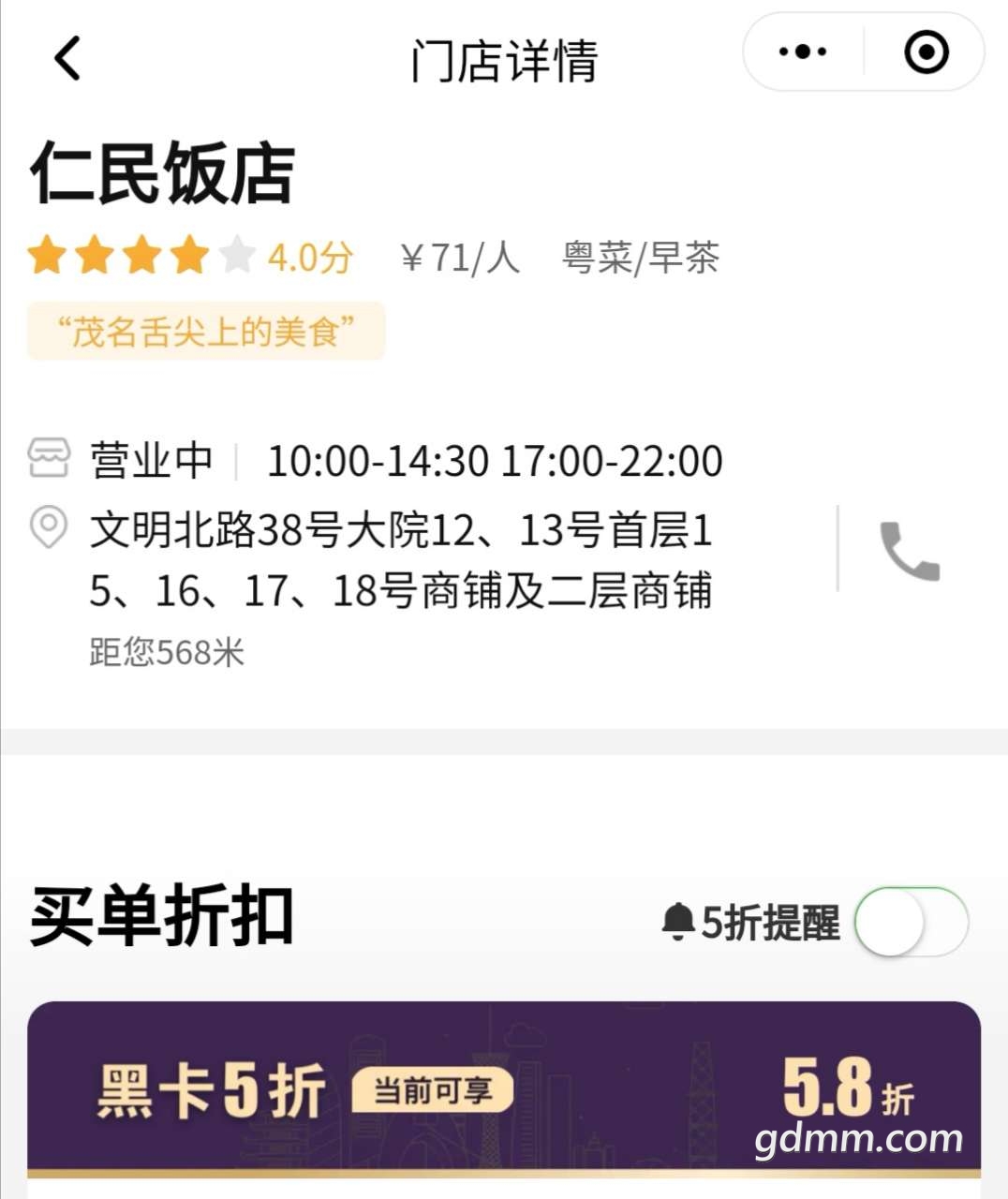This screenshot has height=1199, width=1008.
Task: Close the mini program with the circle button
Action: (926, 52)
